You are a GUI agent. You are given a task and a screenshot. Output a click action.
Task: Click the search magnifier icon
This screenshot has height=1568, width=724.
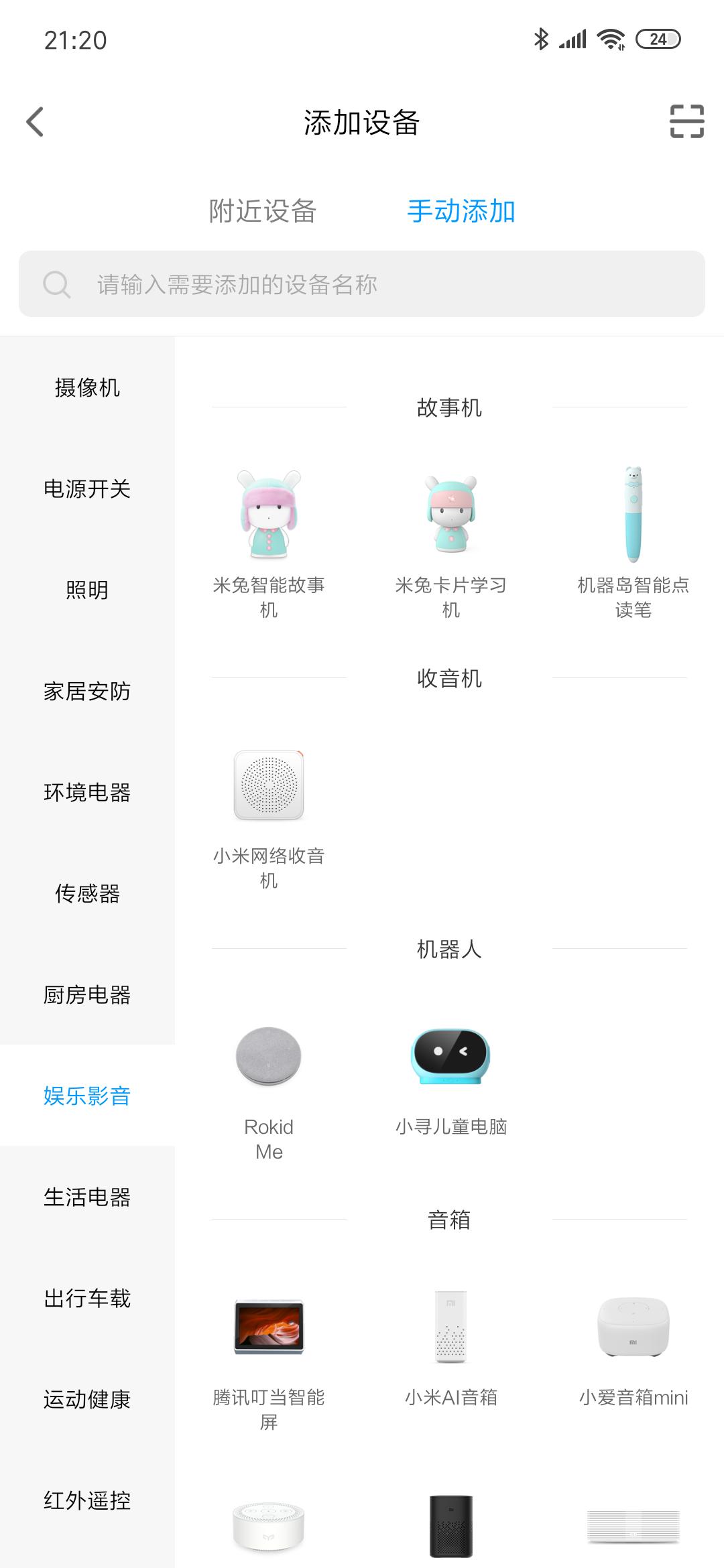57,285
